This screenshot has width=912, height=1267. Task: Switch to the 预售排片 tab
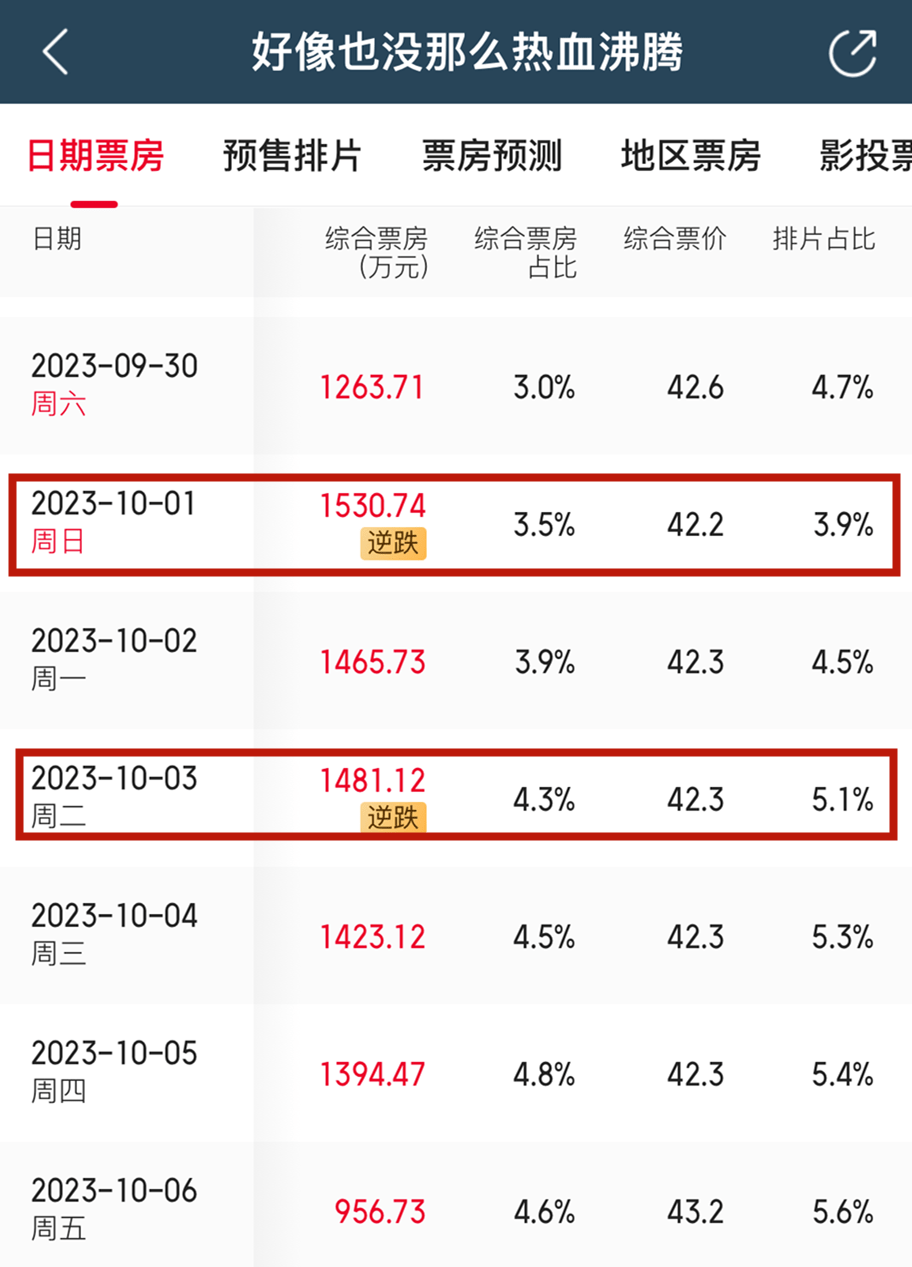(x=292, y=156)
